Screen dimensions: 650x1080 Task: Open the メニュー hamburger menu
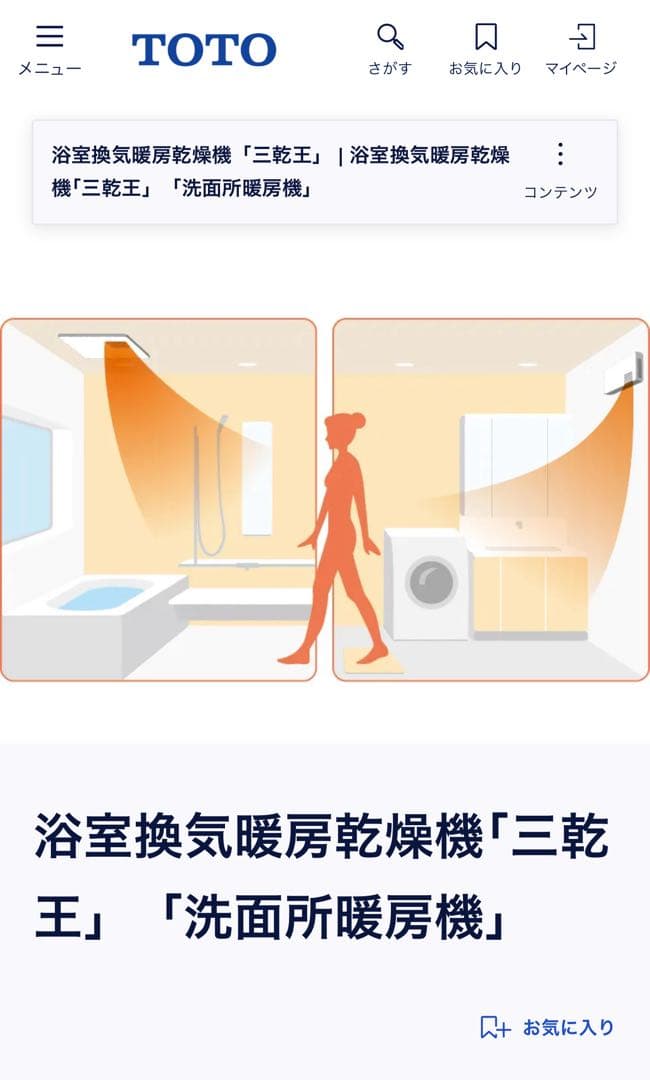(49, 48)
